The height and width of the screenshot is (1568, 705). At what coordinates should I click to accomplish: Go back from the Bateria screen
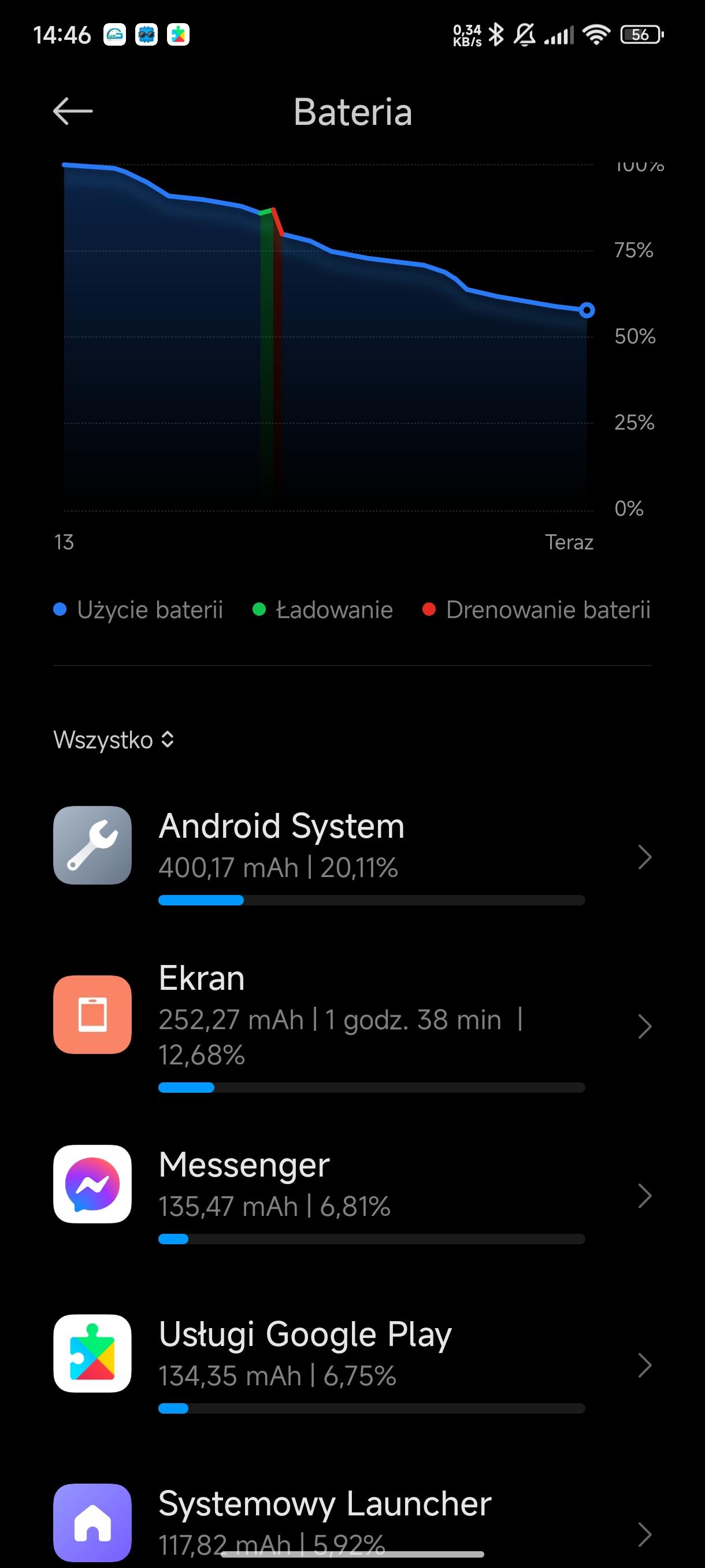pyautogui.click(x=72, y=112)
